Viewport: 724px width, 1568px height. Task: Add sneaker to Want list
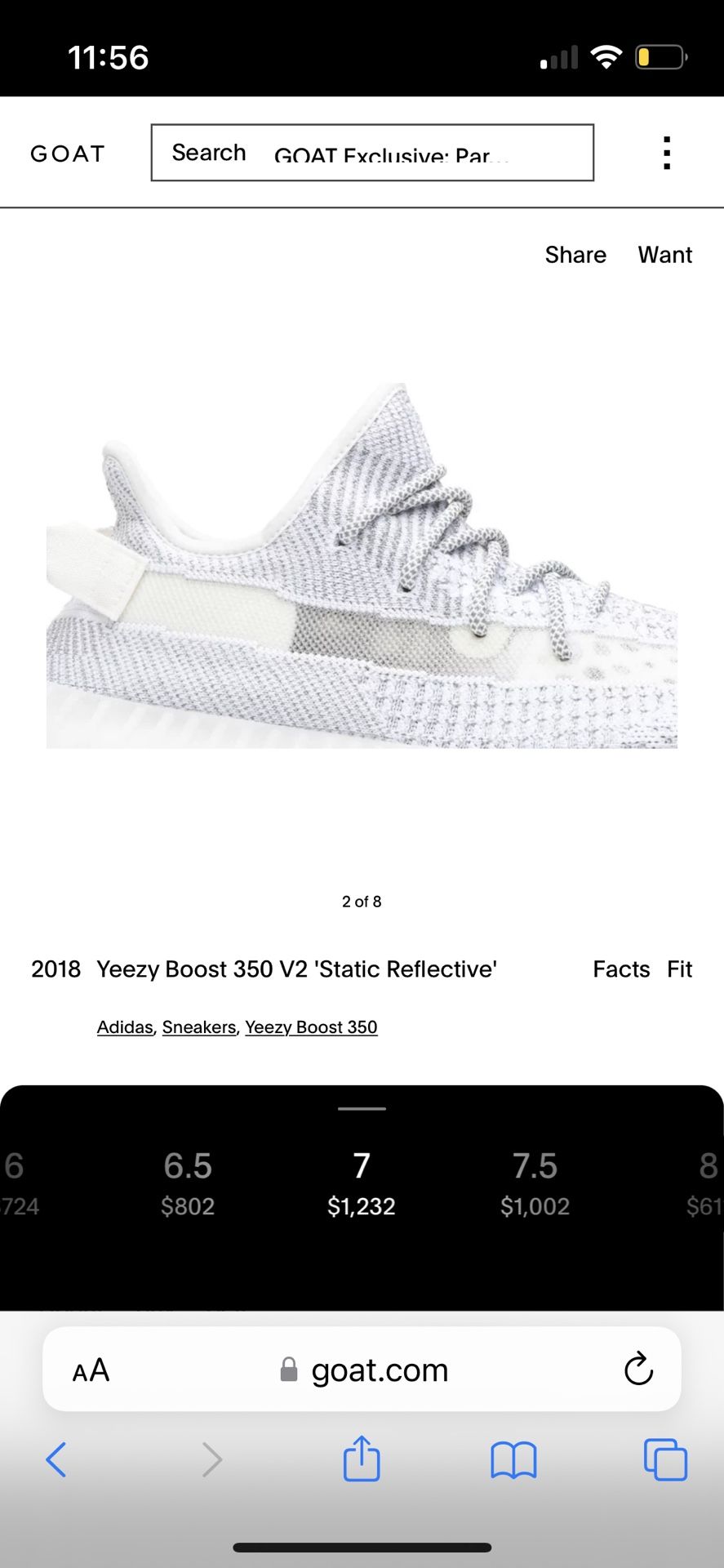664,255
